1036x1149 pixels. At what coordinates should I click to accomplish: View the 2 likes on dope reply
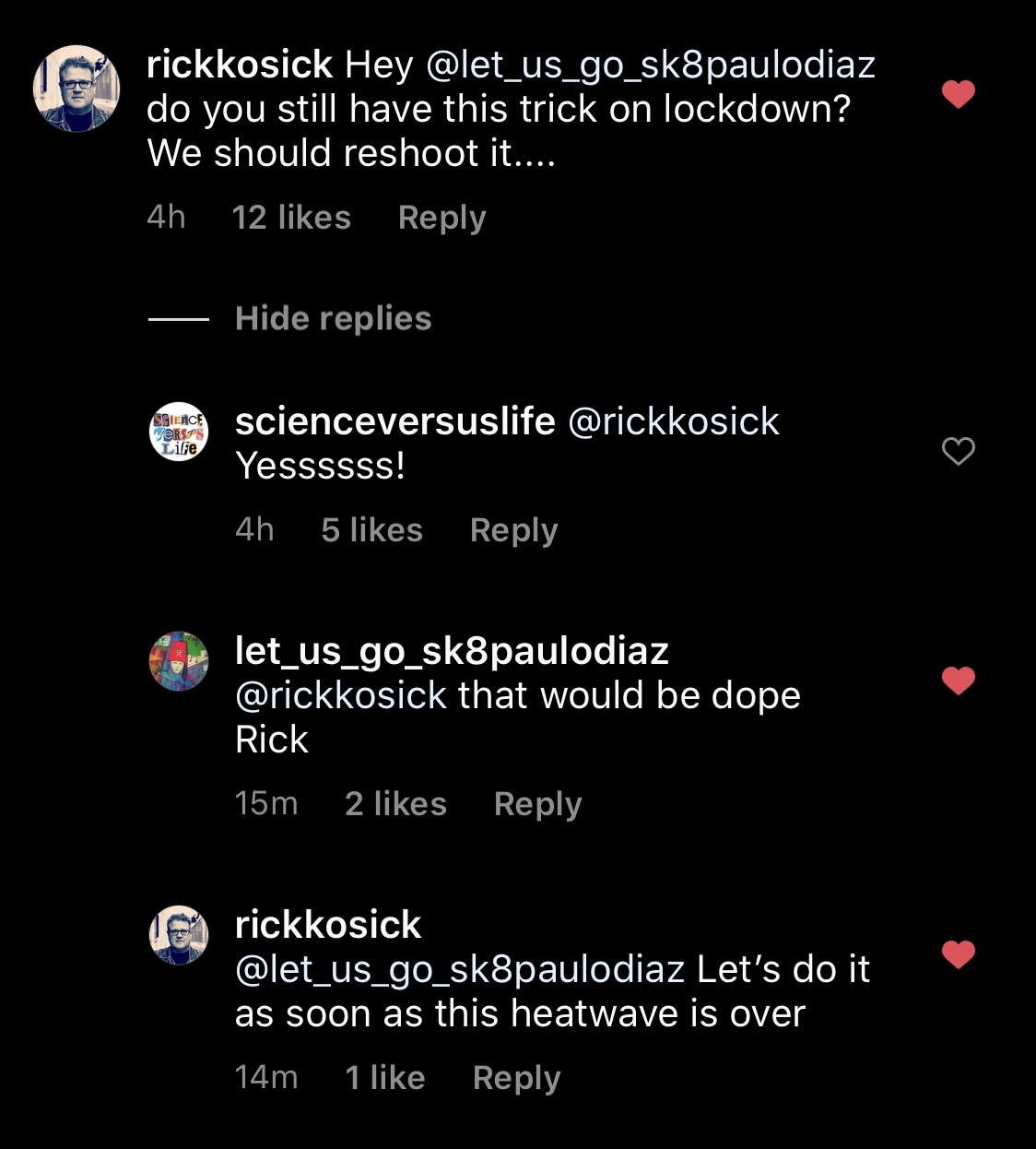[395, 804]
